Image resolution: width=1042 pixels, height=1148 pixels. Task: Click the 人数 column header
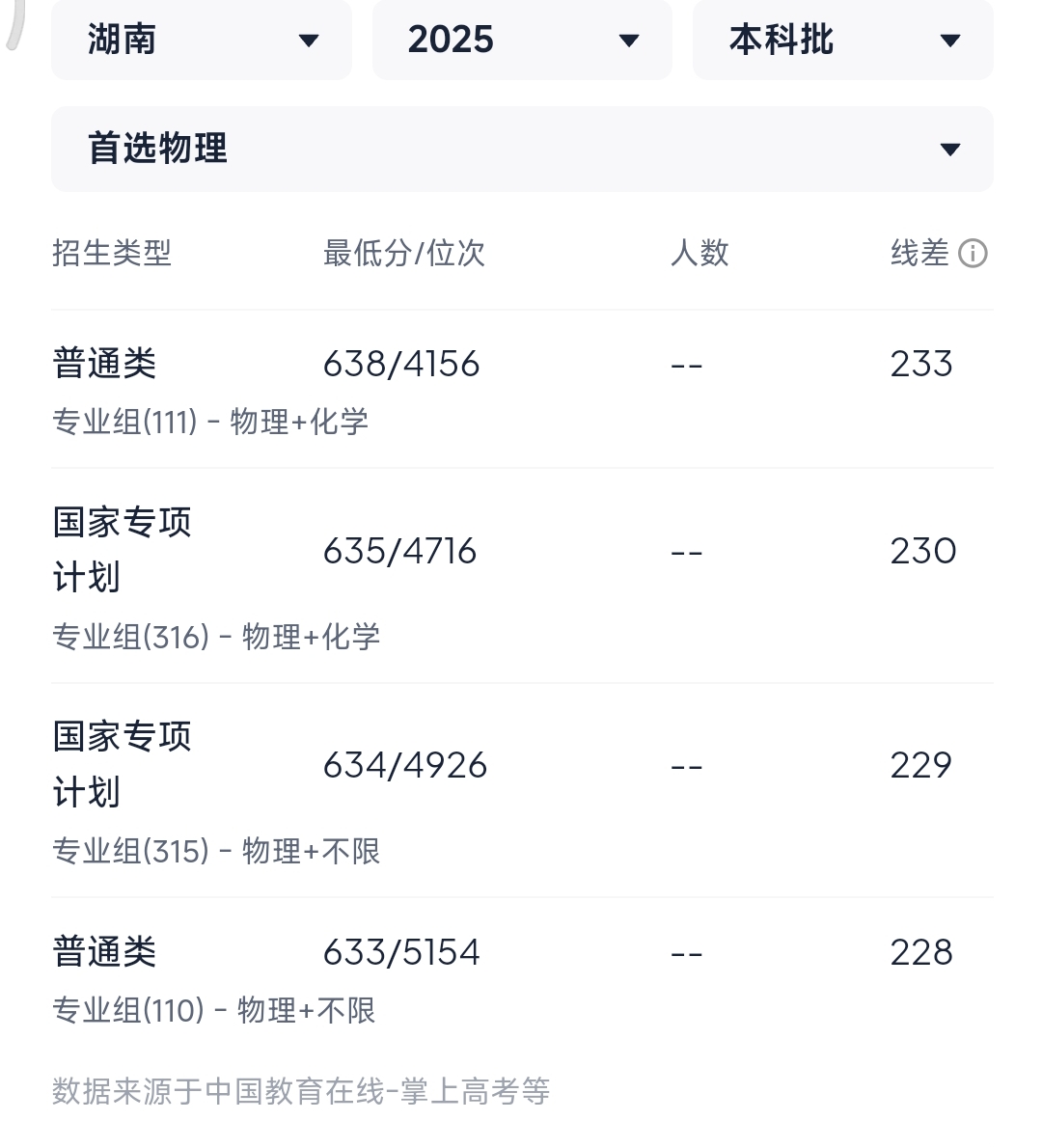[699, 254]
